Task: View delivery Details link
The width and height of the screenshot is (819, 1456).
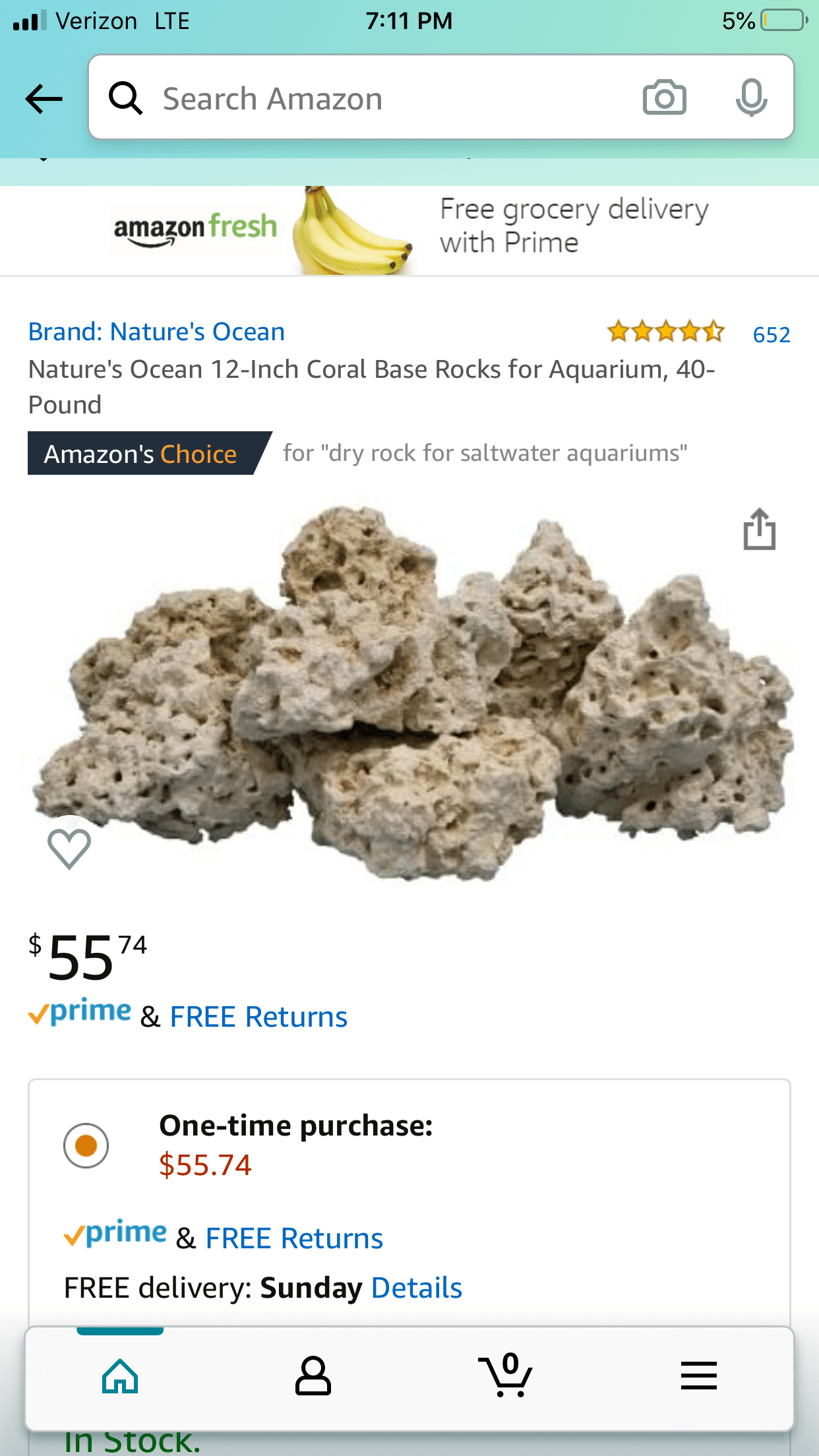Action: click(x=416, y=1288)
